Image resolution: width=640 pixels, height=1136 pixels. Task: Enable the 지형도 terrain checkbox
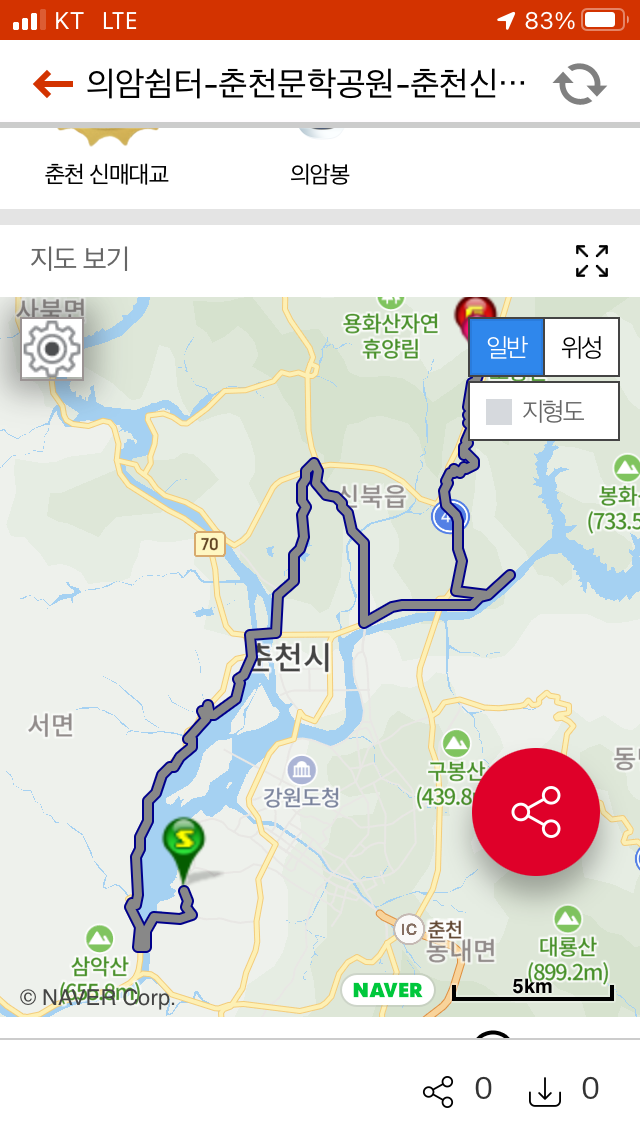pyautogui.click(x=499, y=411)
